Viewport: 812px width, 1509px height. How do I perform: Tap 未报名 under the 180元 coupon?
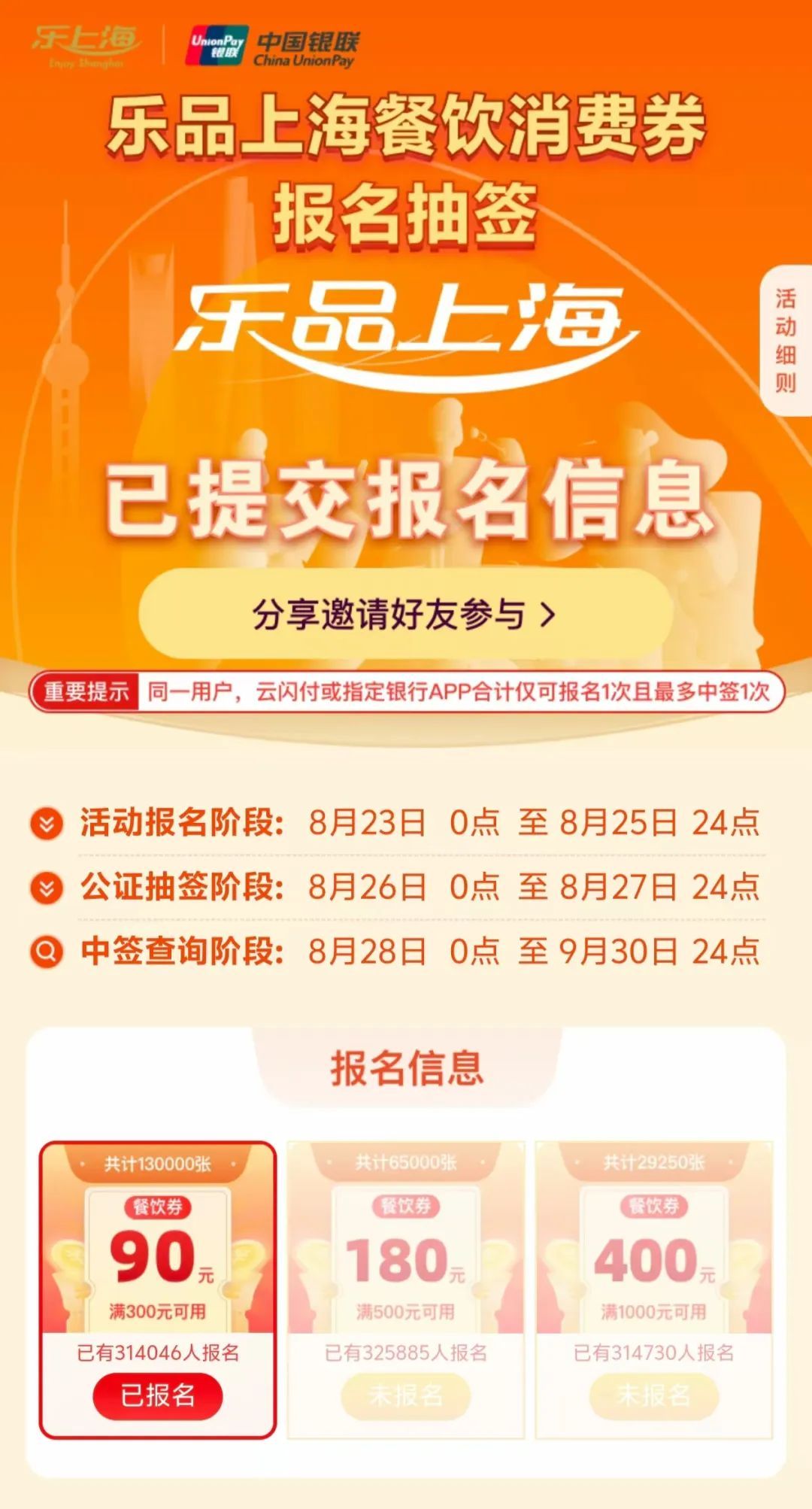point(406,1396)
